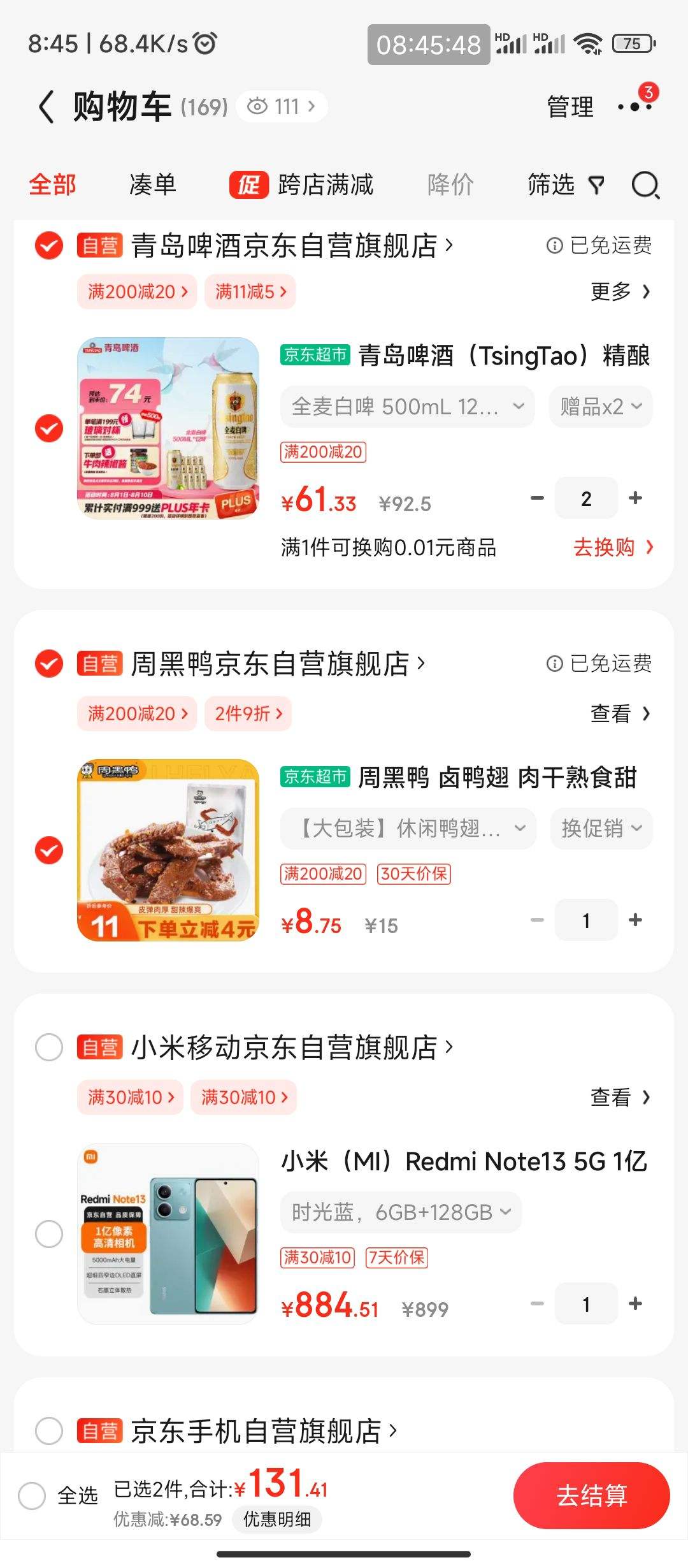The width and height of the screenshot is (688, 1568).
Task: Uncheck the 周黑鸭 duck wing product
Action: pyautogui.click(x=49, y=850)
